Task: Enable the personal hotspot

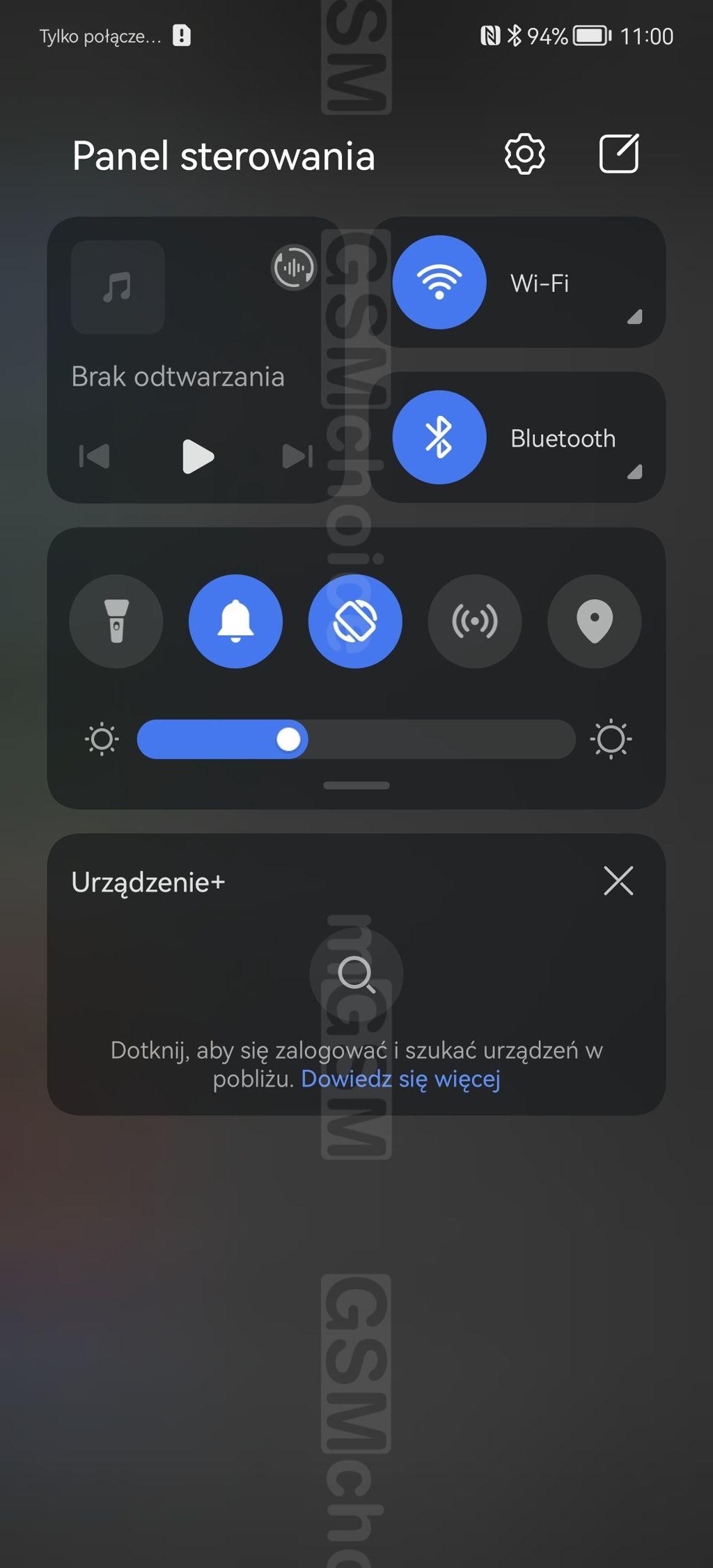Action: [475, 621]
